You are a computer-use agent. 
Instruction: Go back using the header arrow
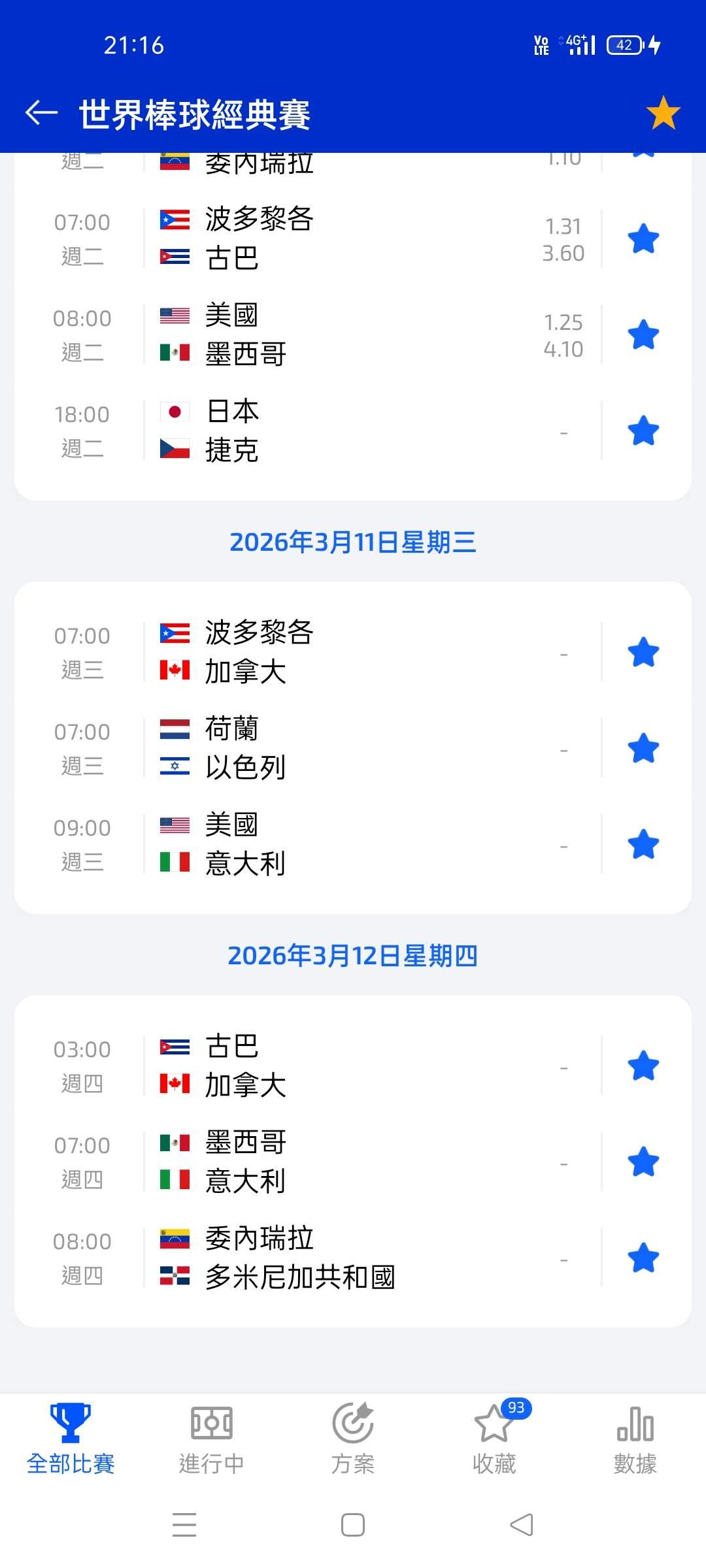[42, 113]
